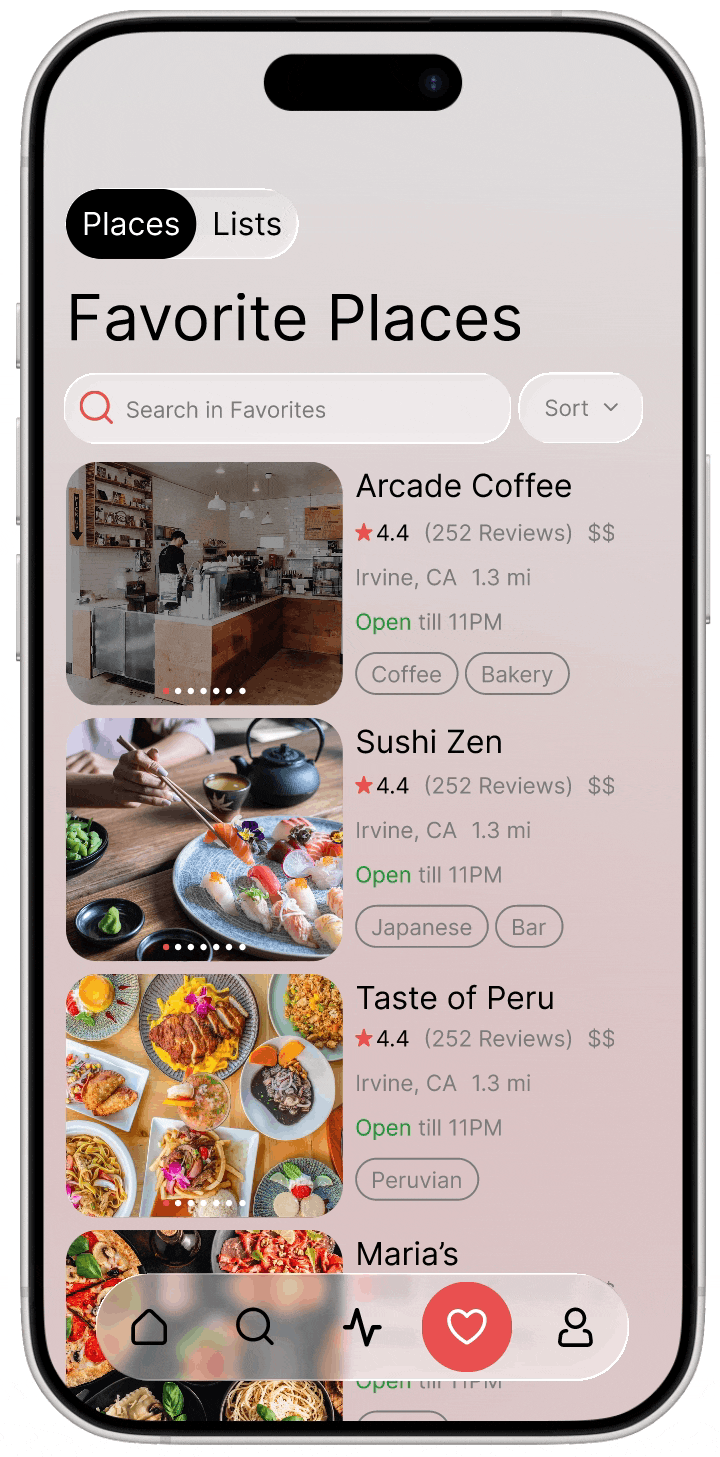Tap the Bakery chip
The image size is (720, 1457).
[x=517, y=674]
